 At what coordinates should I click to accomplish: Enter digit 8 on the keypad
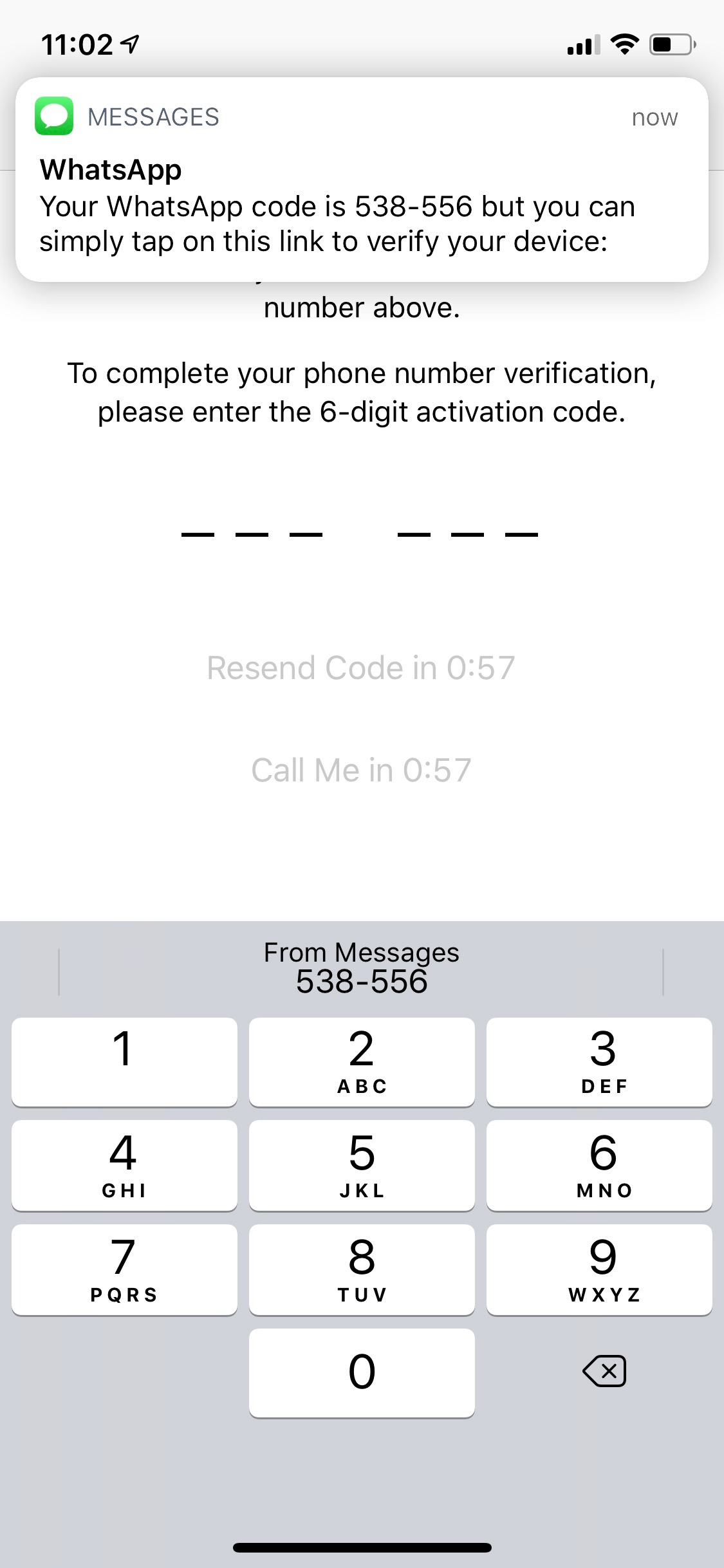click(362, 1270)
